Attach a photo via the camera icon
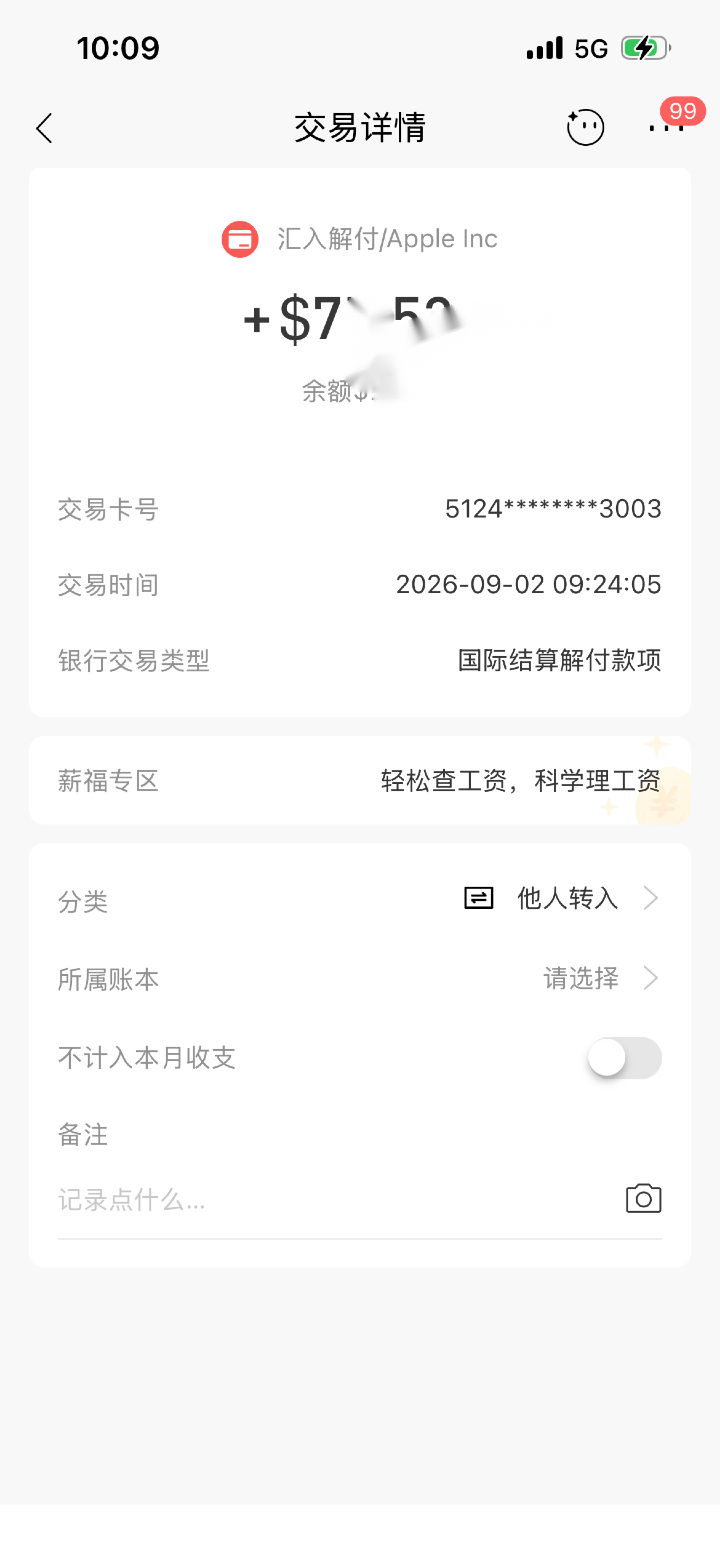This screenshot has width=720, height=1558. click(x=643, y=1198)
